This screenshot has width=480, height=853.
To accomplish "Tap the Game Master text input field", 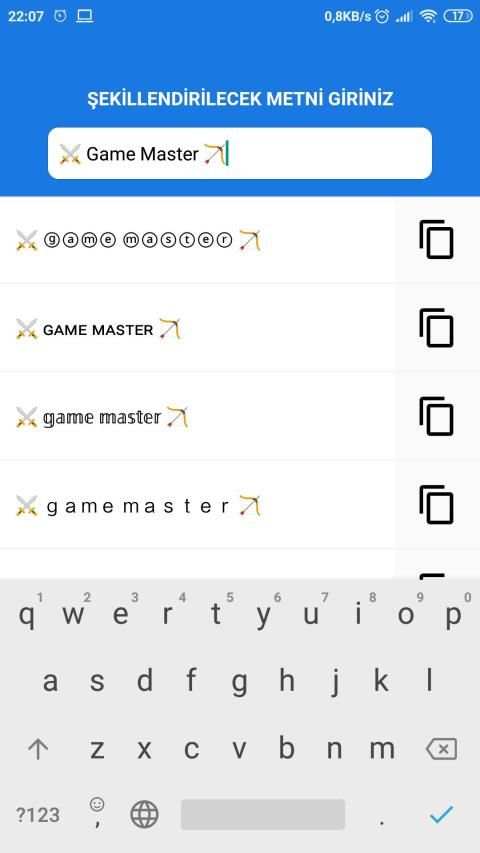I will 240,153.
